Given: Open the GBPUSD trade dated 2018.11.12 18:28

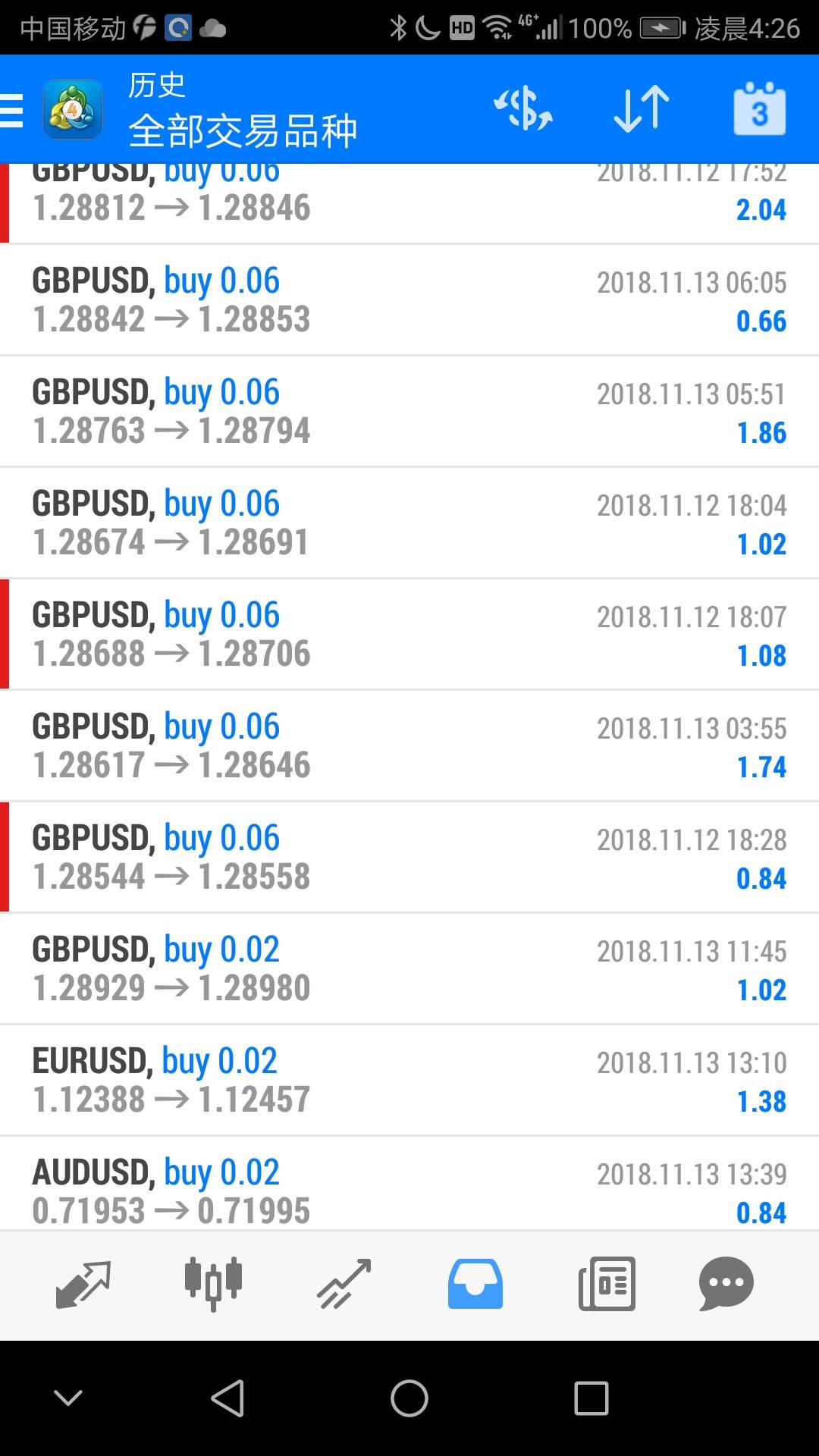Looking at the screenshot, I should (x=409, y=858).
